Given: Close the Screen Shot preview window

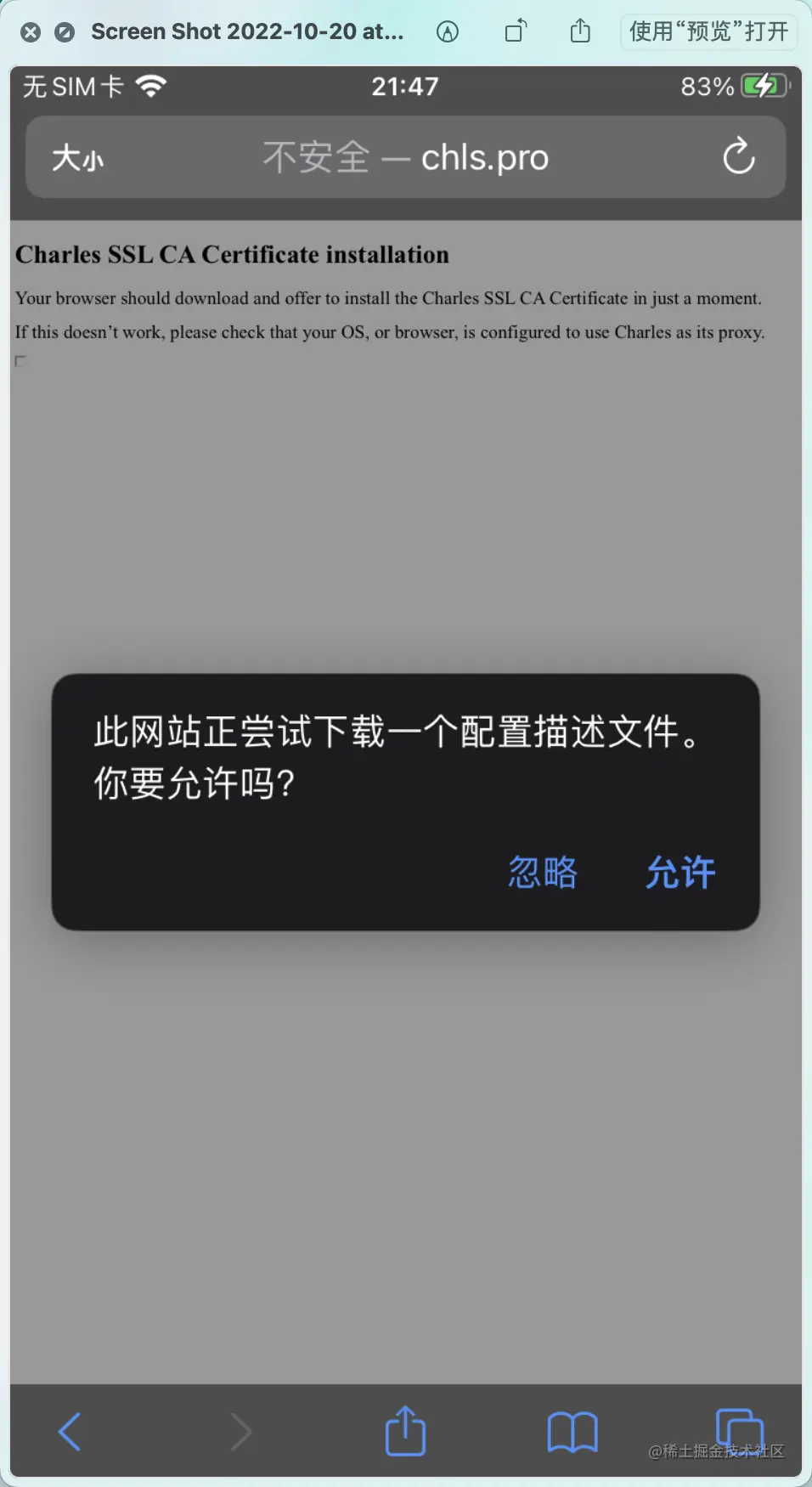Looking at the screenshot, I should pyautogui.click(x=31, y=32).
